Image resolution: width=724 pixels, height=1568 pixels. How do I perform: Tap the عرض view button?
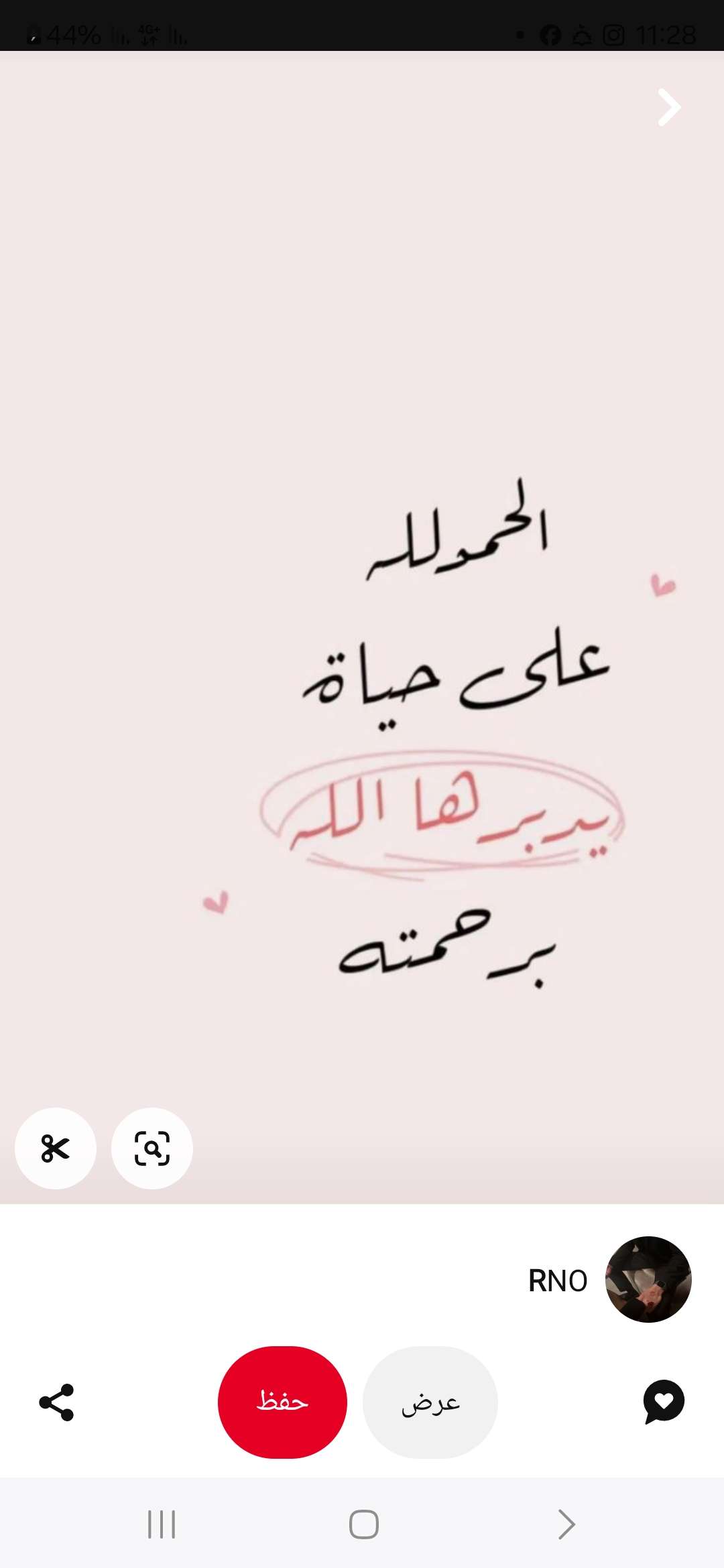(x=430, y=1402)
